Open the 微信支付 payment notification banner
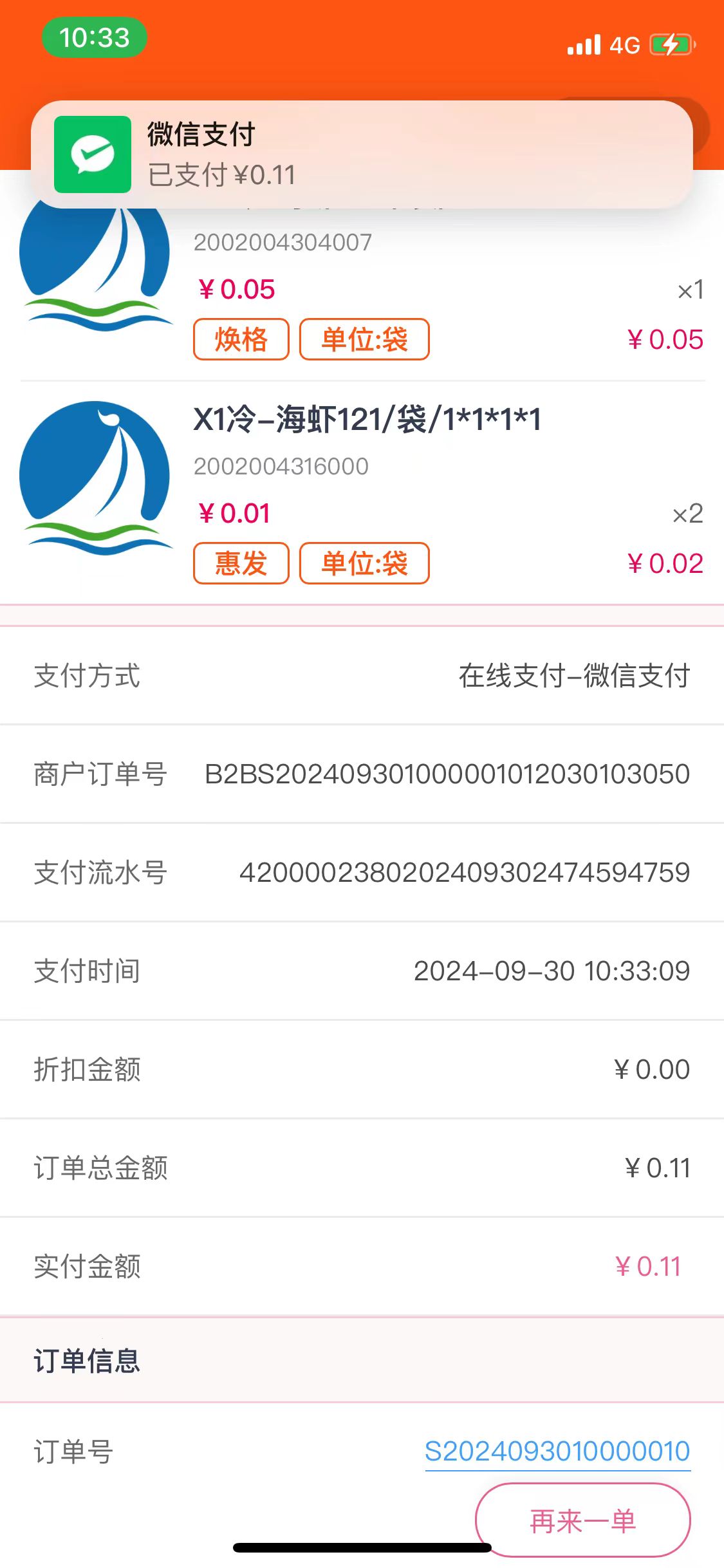The image size is (724, 1568). click(x=362, y=154)
